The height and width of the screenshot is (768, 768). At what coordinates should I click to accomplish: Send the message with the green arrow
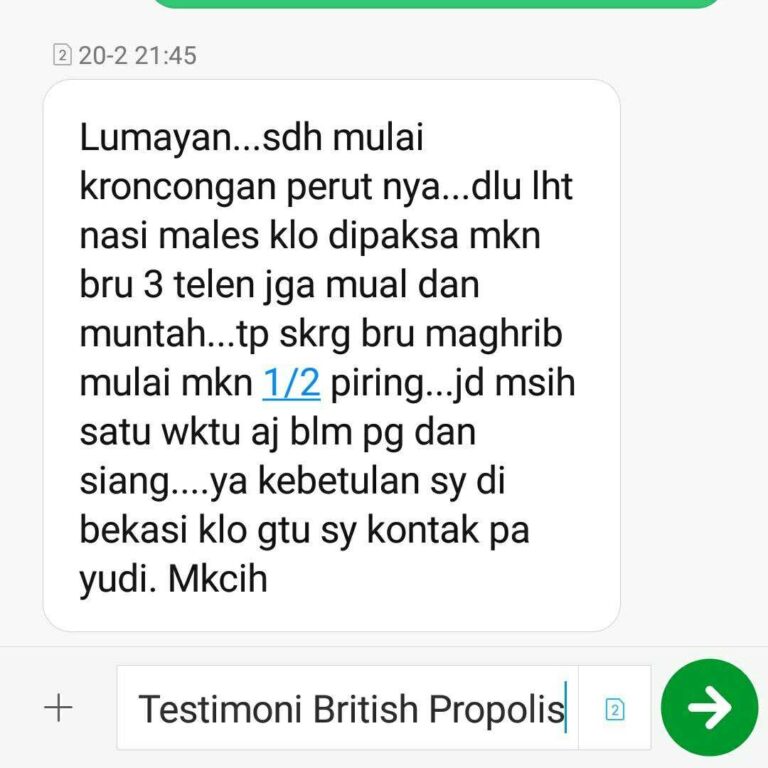pyautogui.click(x=710, y=707)
